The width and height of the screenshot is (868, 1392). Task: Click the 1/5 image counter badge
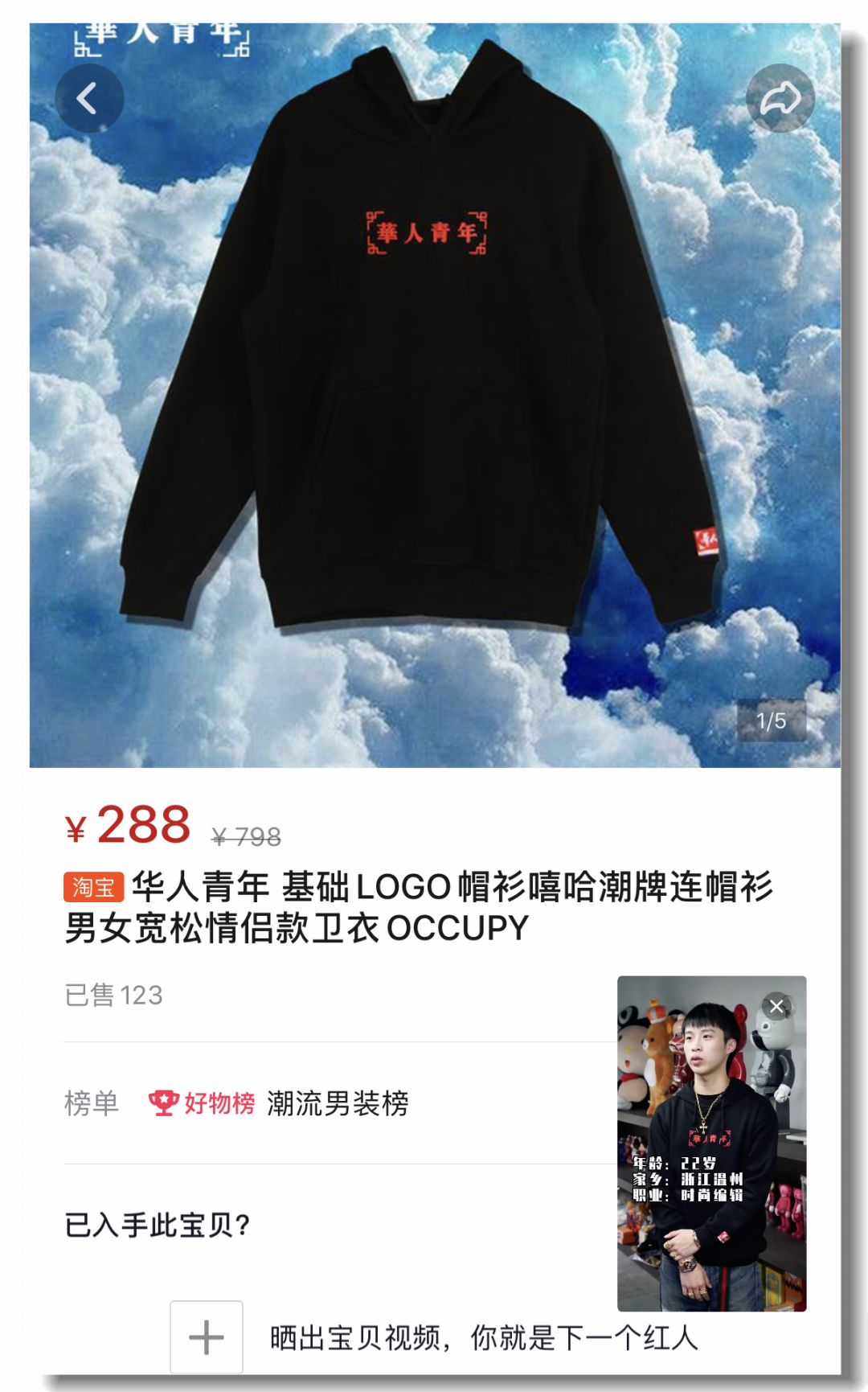coord(772,722)
